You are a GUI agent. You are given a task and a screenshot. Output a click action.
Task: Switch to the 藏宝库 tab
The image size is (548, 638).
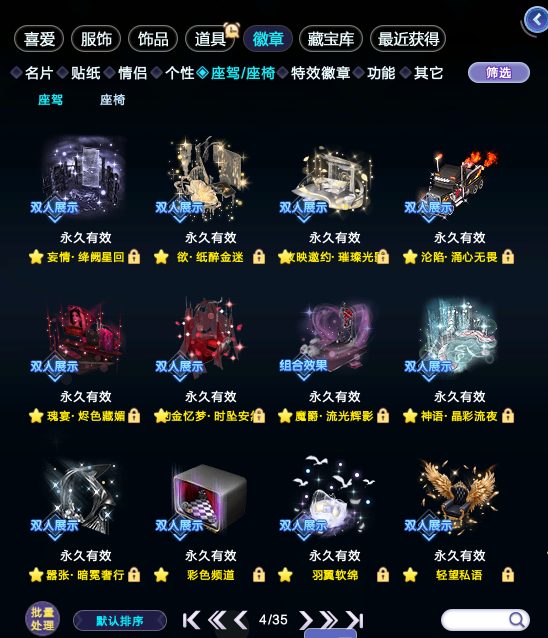(331, 39)
